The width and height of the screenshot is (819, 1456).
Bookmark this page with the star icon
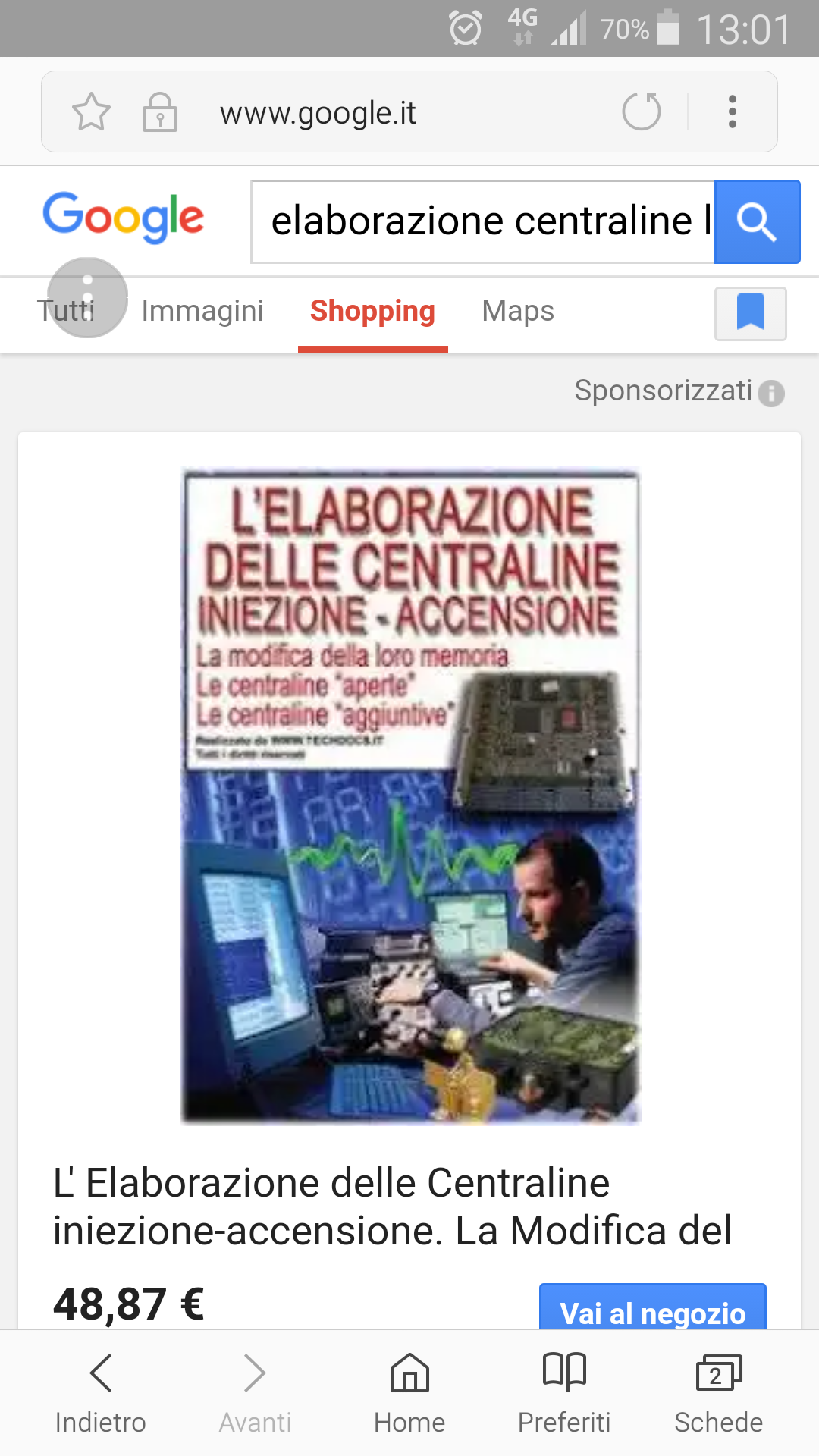[91, 112]
